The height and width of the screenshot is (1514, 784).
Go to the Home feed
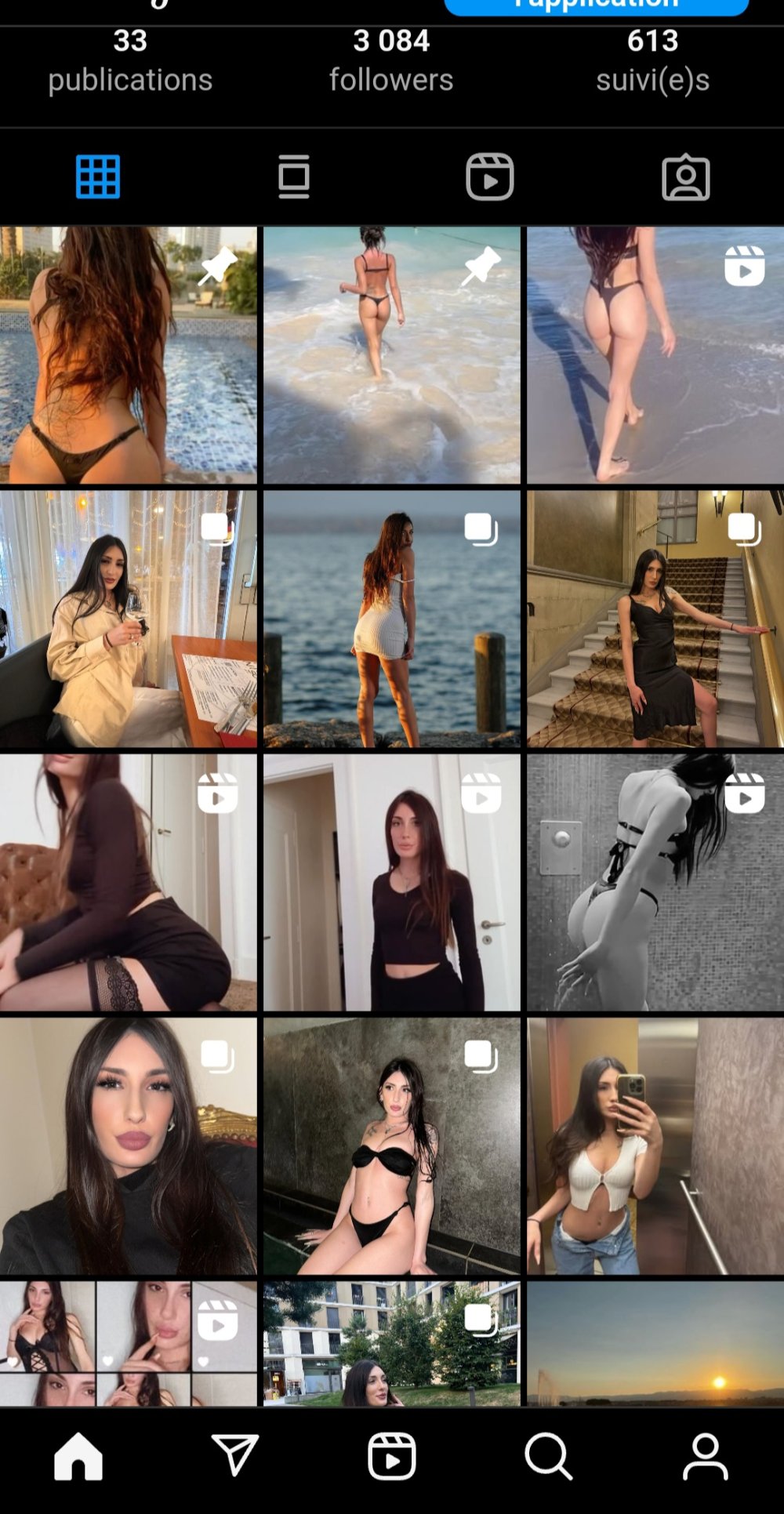pyautogui.click(x=78, y=1457)
